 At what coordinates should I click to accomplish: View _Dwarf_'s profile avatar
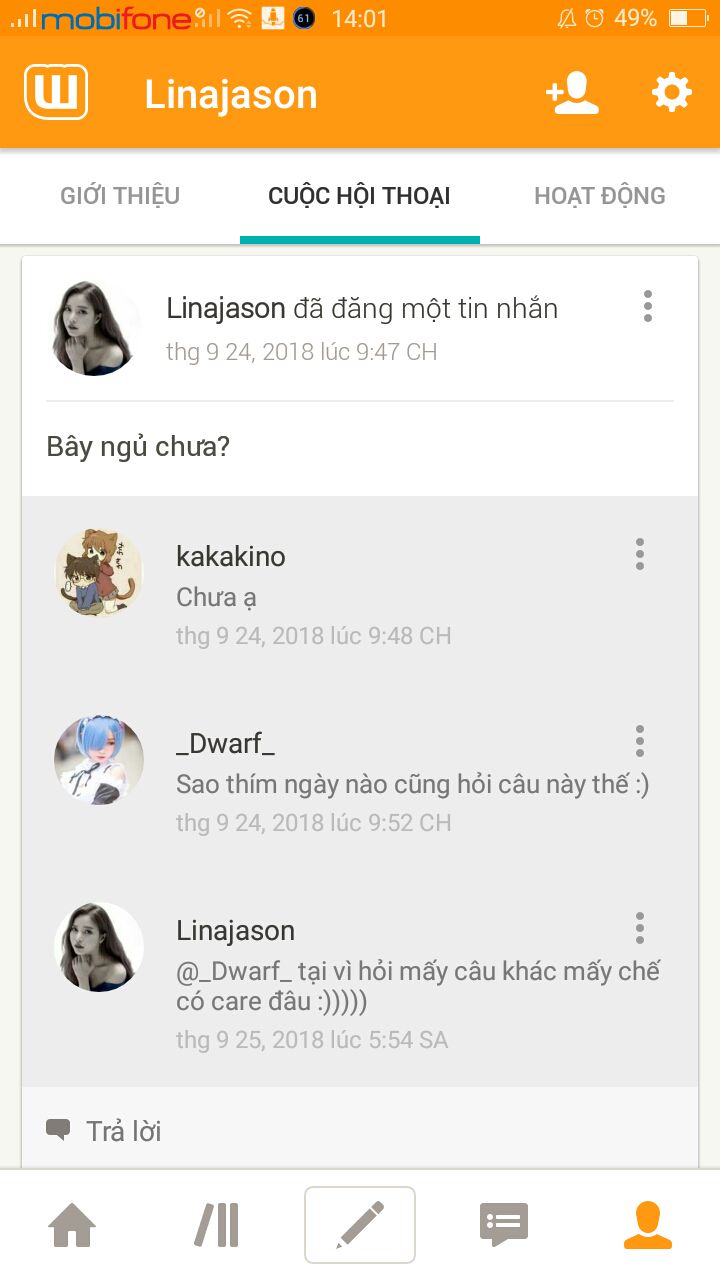point(99,760)
